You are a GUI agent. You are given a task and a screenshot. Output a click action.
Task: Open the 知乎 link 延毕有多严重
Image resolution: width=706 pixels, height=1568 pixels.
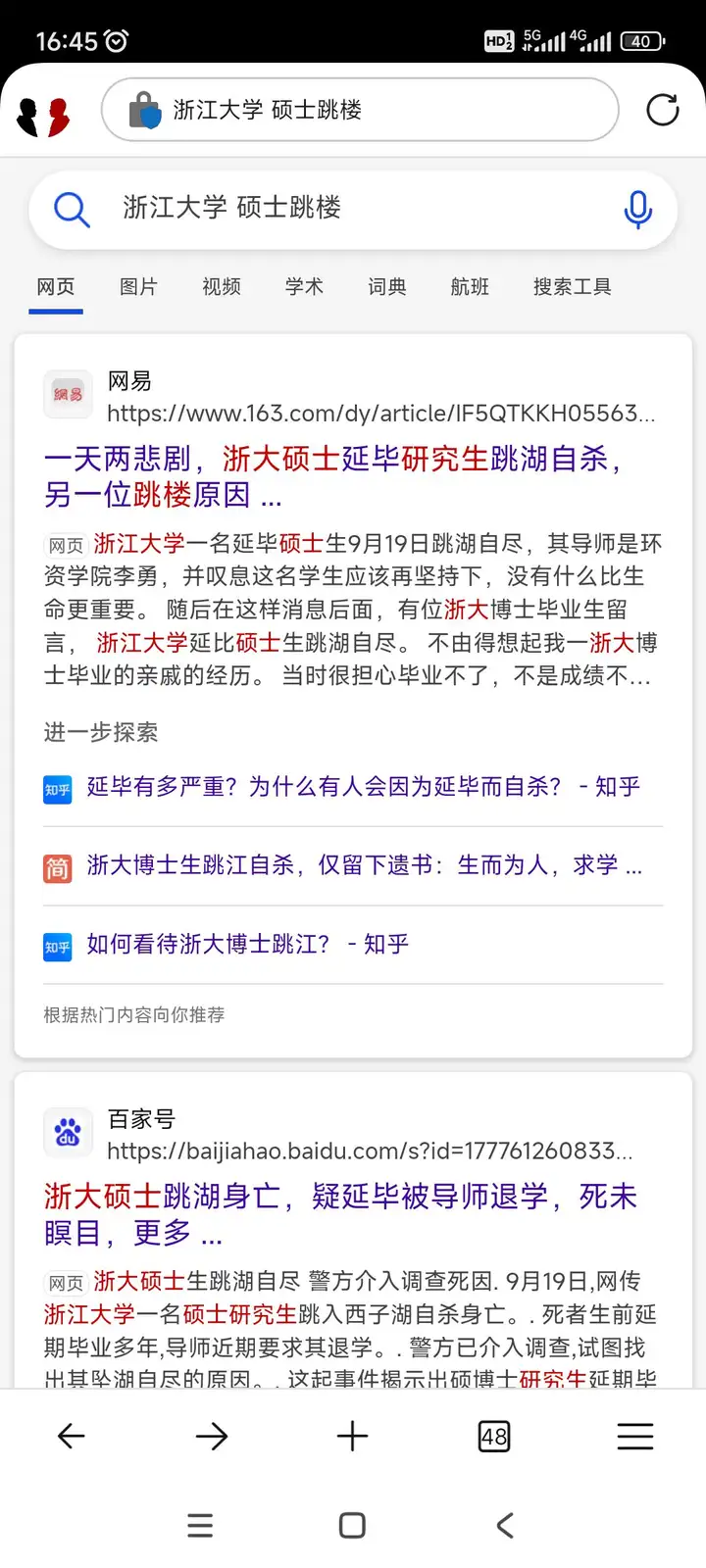click(363, 787)
